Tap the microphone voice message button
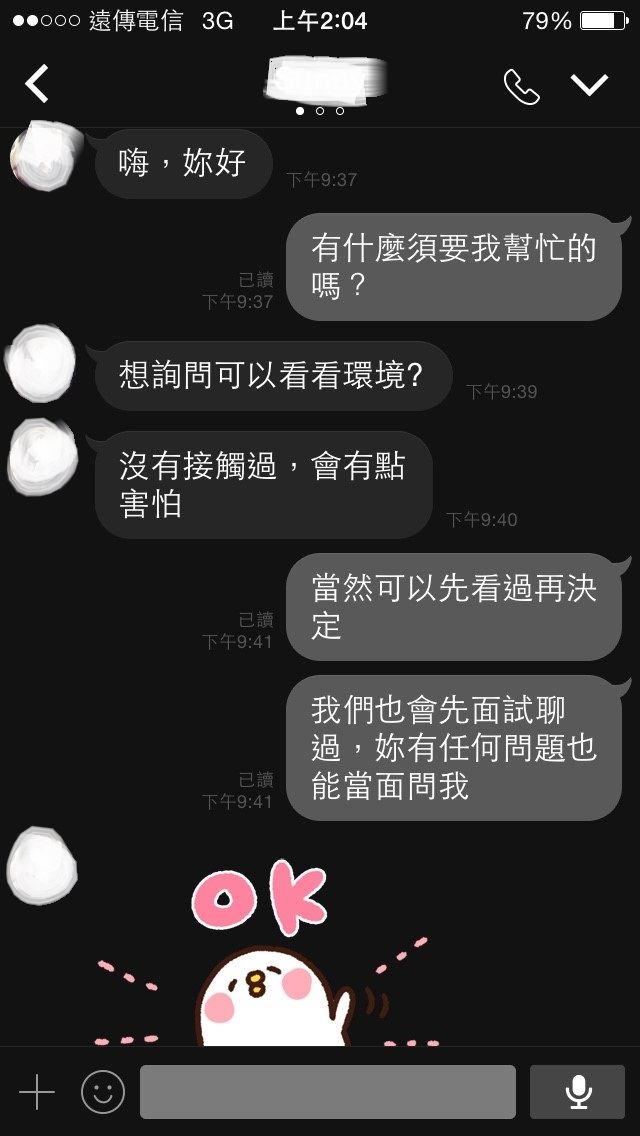640x1136 pixels. tap(577, 1091)
